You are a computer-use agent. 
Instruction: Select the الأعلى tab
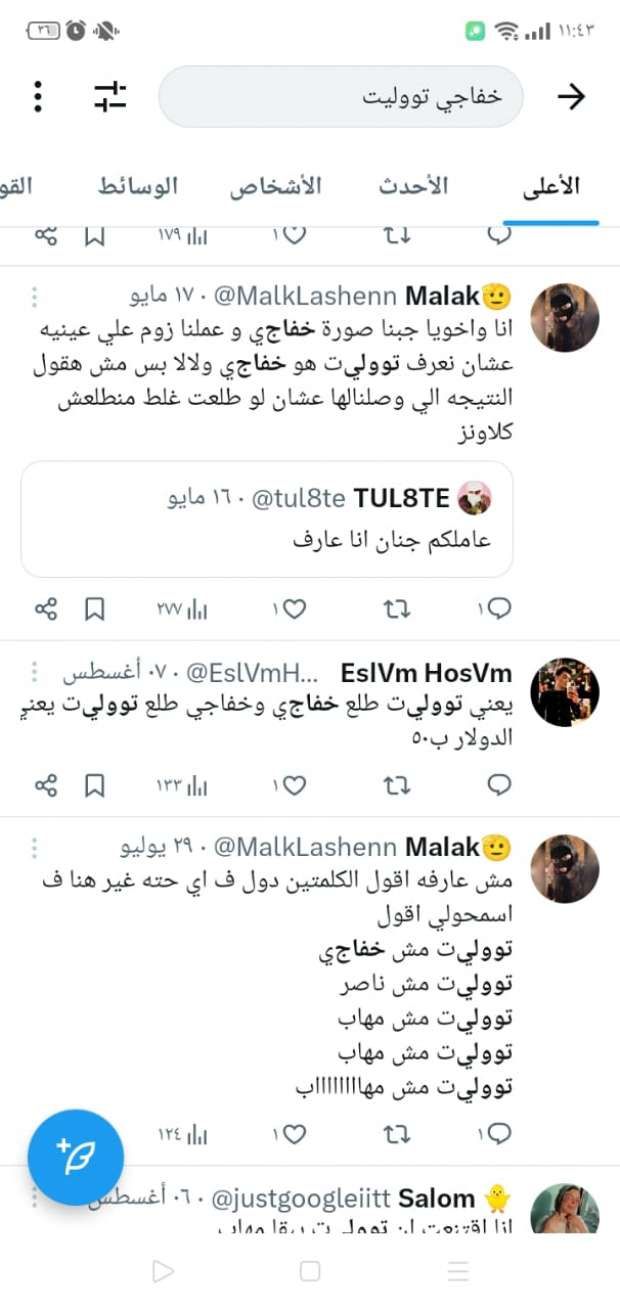coord(551,186)
